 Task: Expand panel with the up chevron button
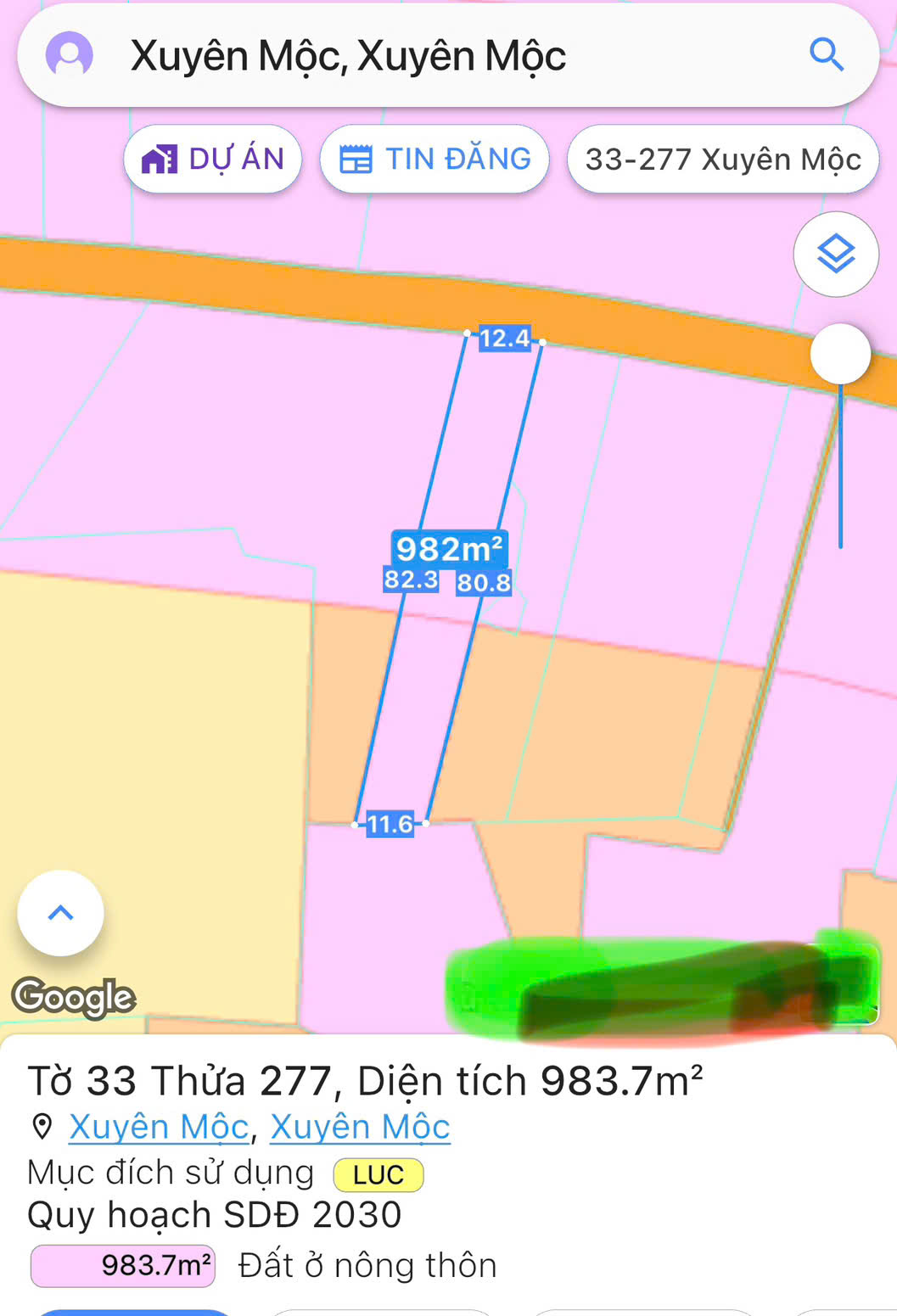[60, 913]
